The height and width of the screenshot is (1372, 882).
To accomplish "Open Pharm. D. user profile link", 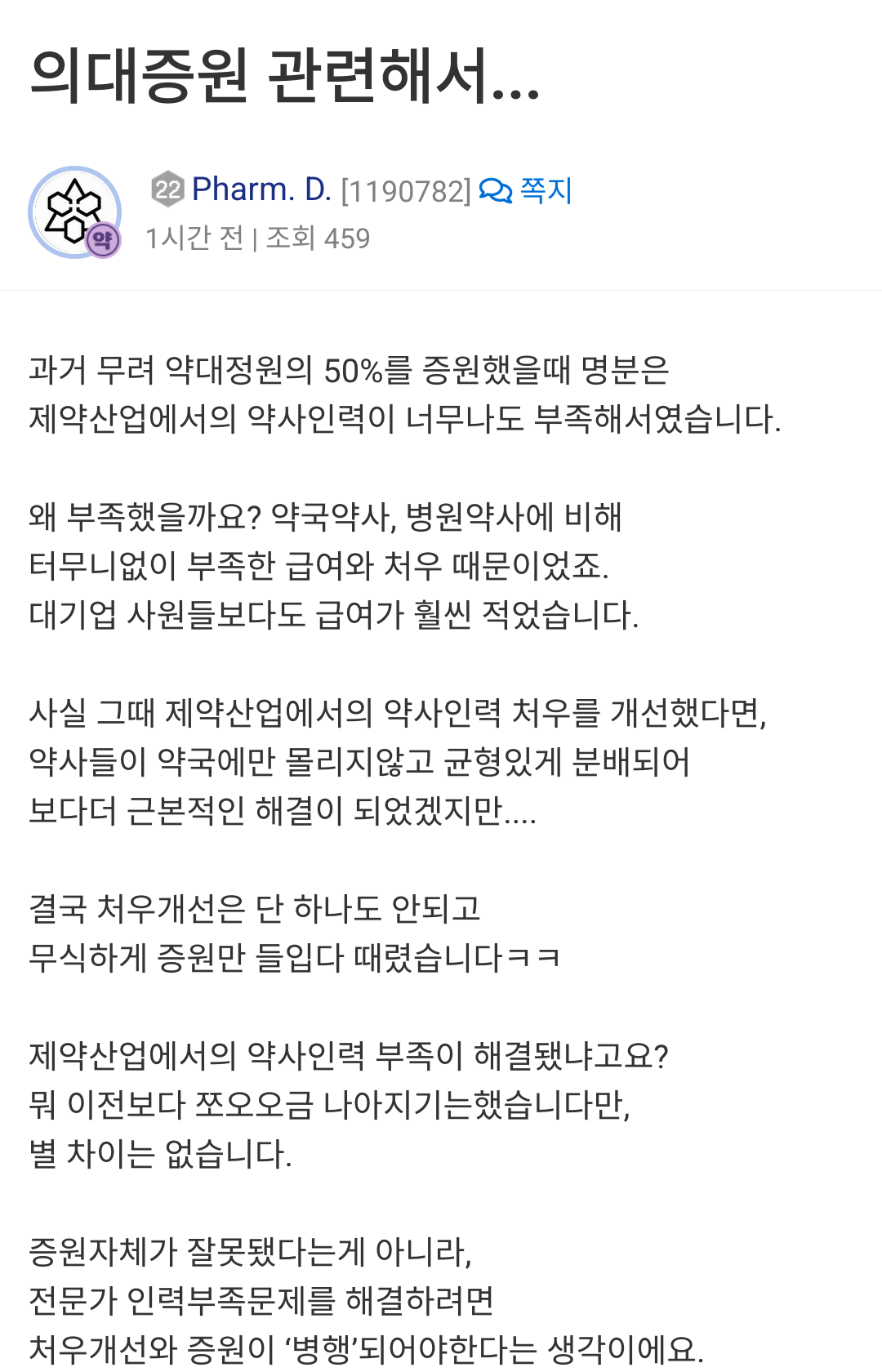I will tap(261, 189).
